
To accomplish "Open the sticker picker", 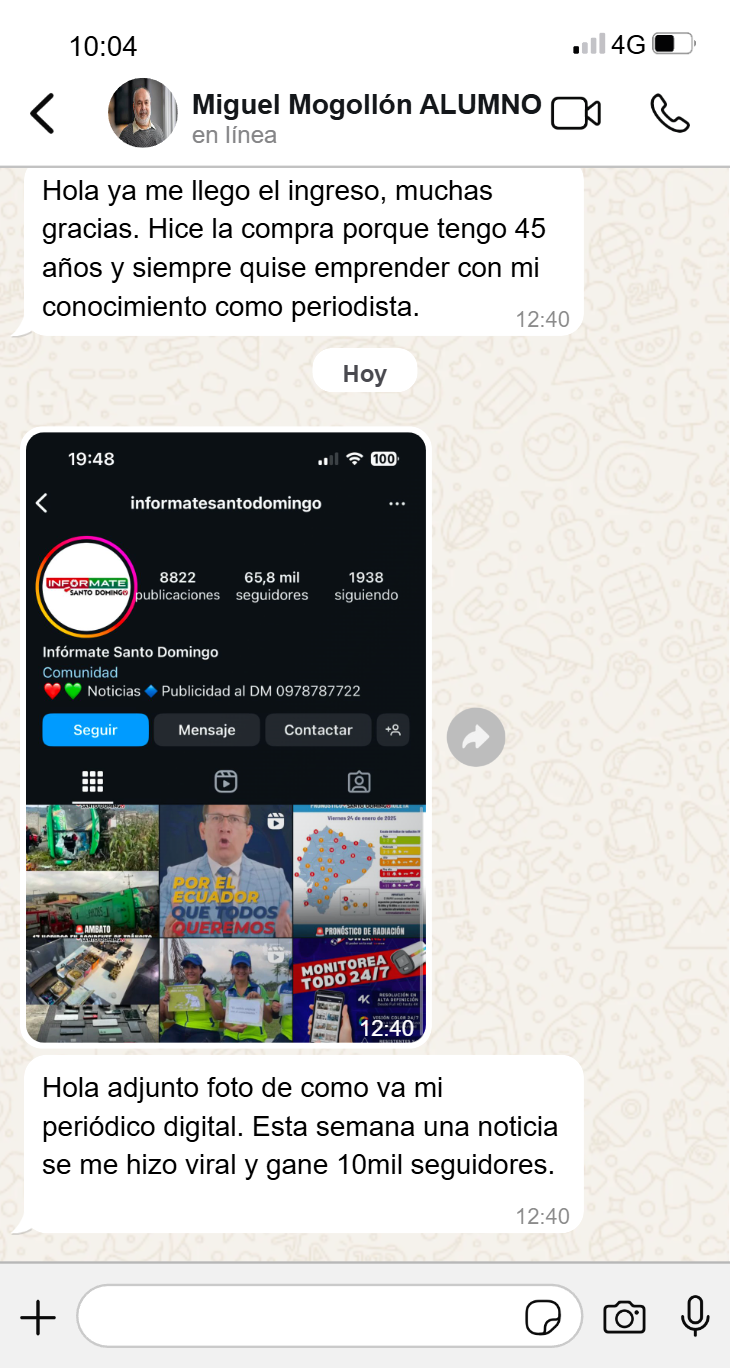I will click(x=543, y=1317).
